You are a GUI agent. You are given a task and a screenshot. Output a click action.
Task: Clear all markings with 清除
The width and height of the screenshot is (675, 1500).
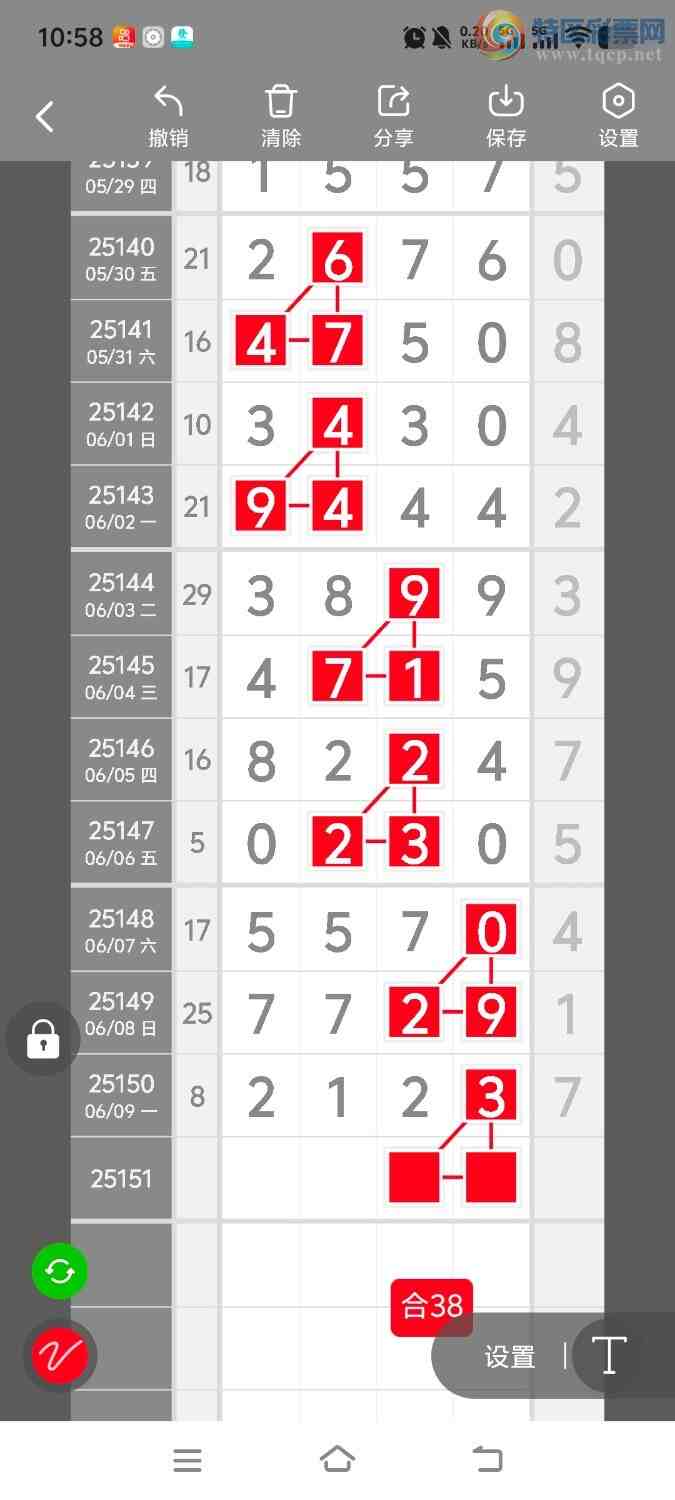point(281,117)
